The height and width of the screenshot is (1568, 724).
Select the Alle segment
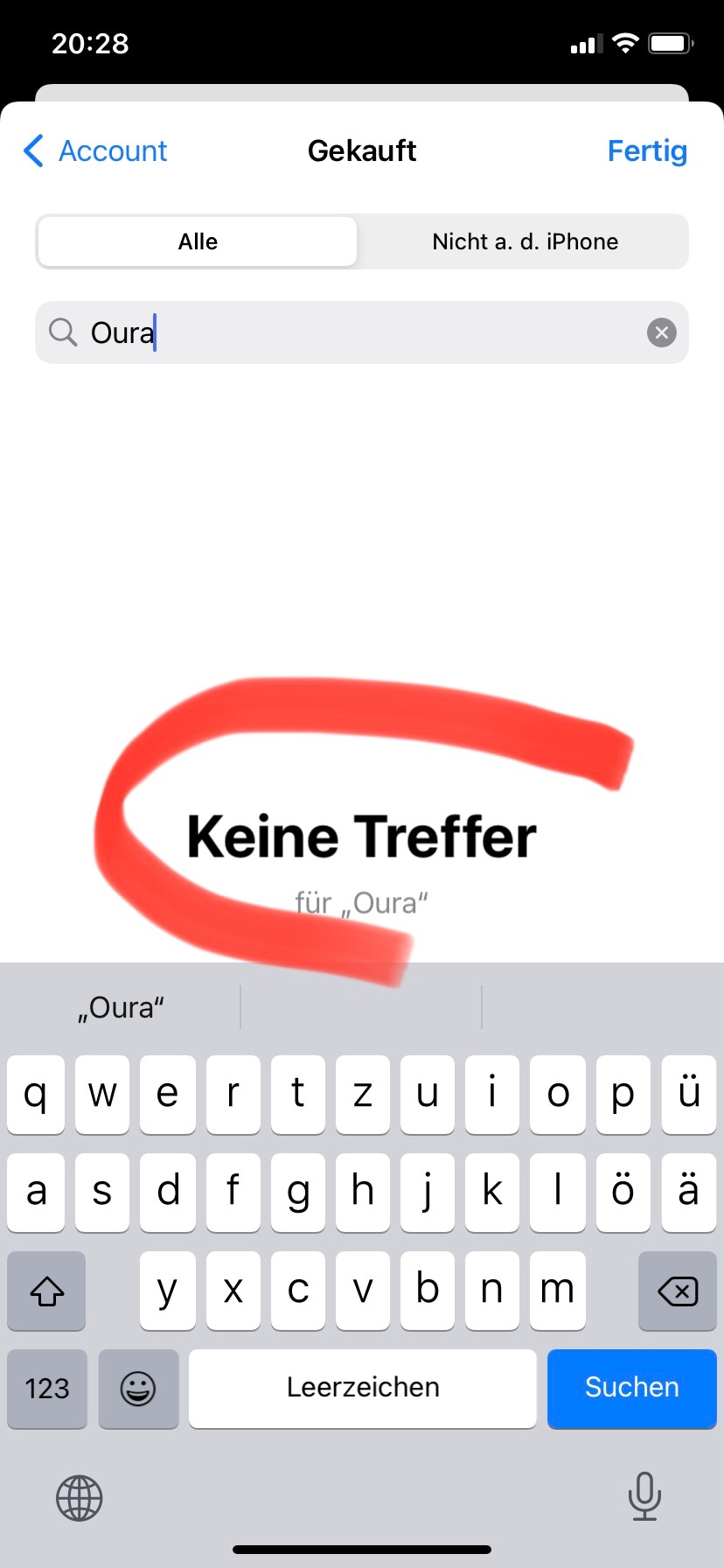coord(198,241)
